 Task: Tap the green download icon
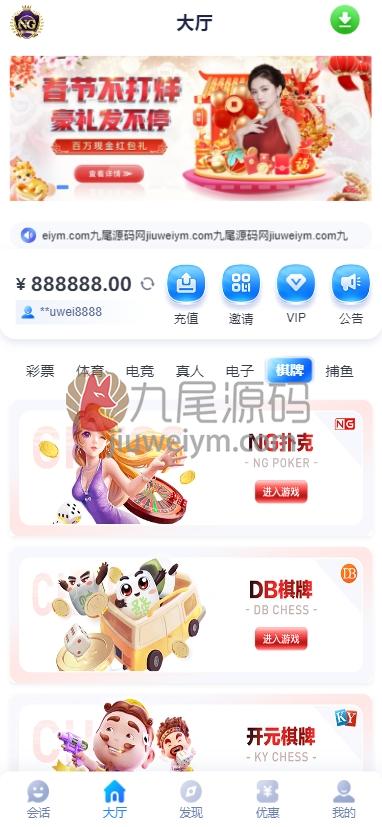tap(345, 21)
